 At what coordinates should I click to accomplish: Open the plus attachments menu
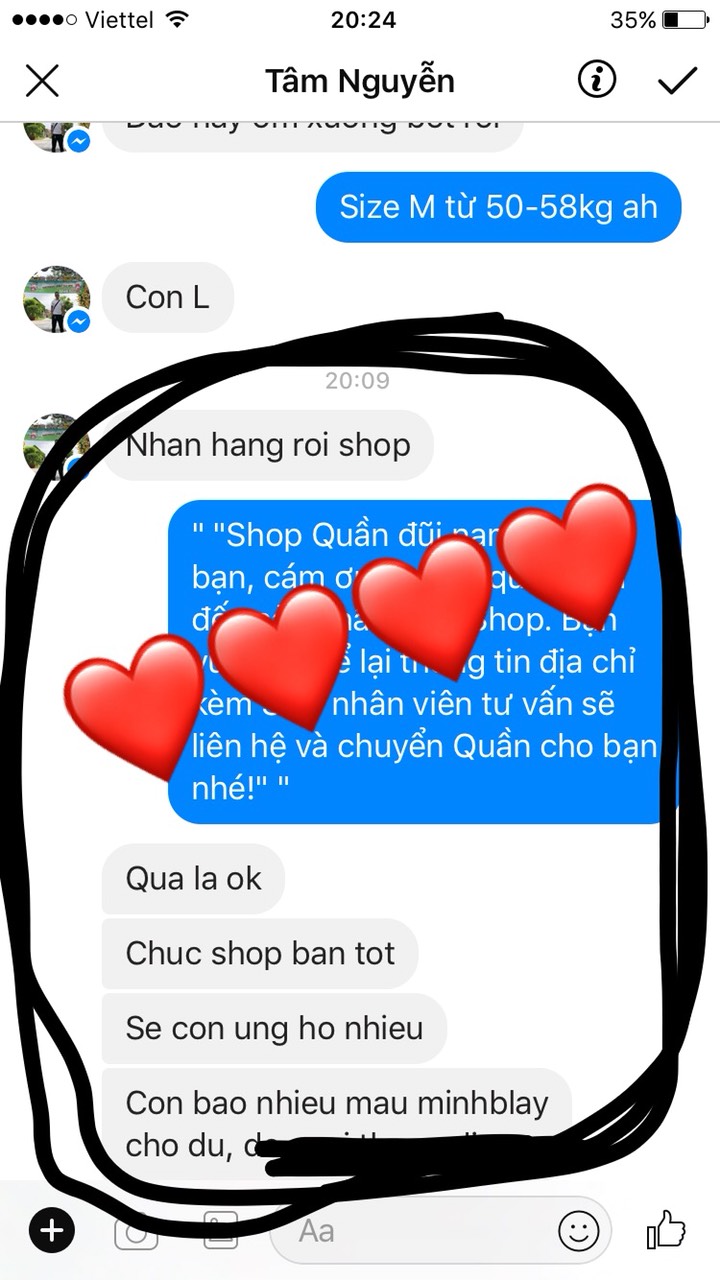(x=52, y=1230)
